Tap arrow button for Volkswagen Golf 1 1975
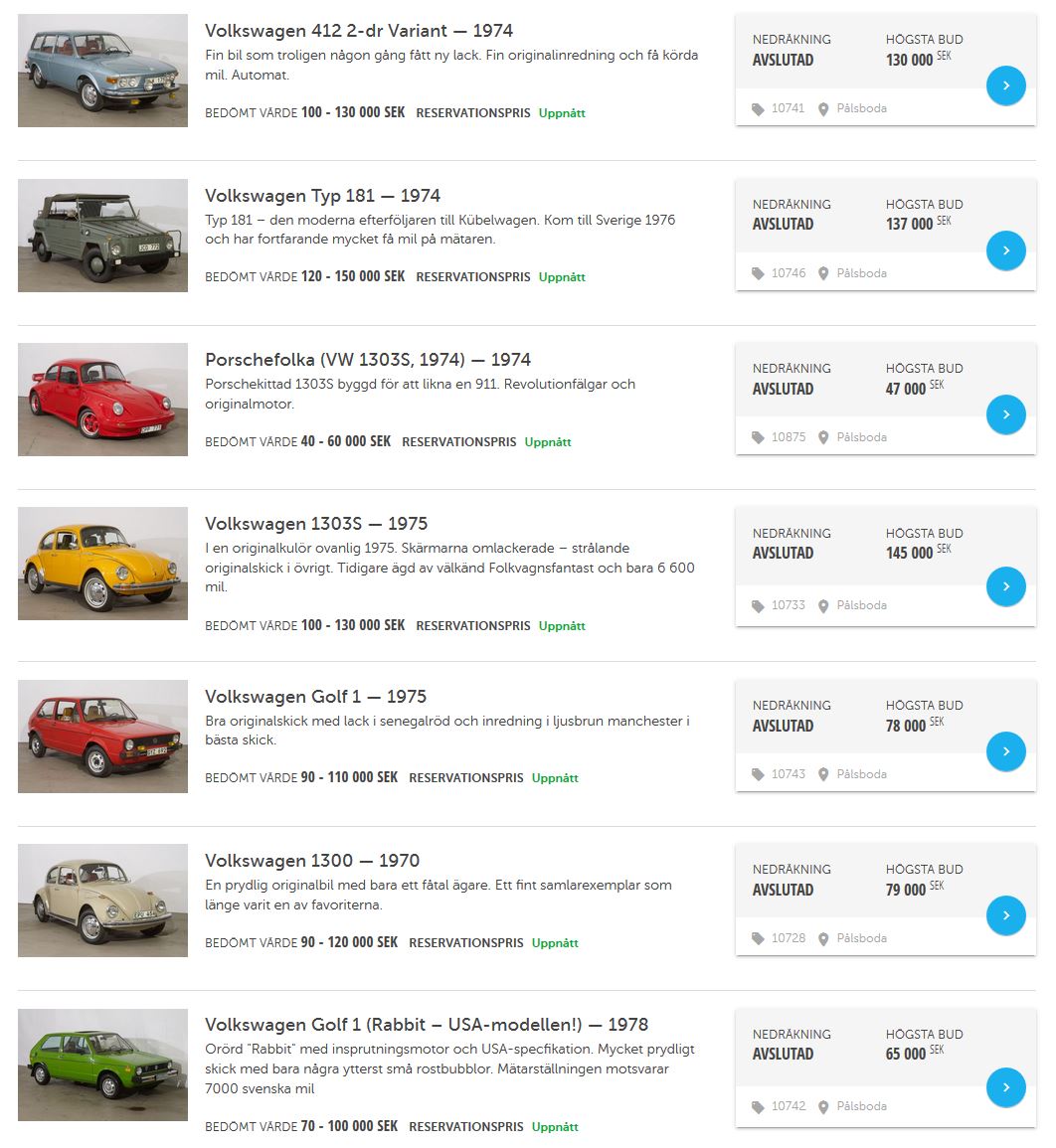The height and width of the screenshot is (1148, 1056). point(1005,751)
